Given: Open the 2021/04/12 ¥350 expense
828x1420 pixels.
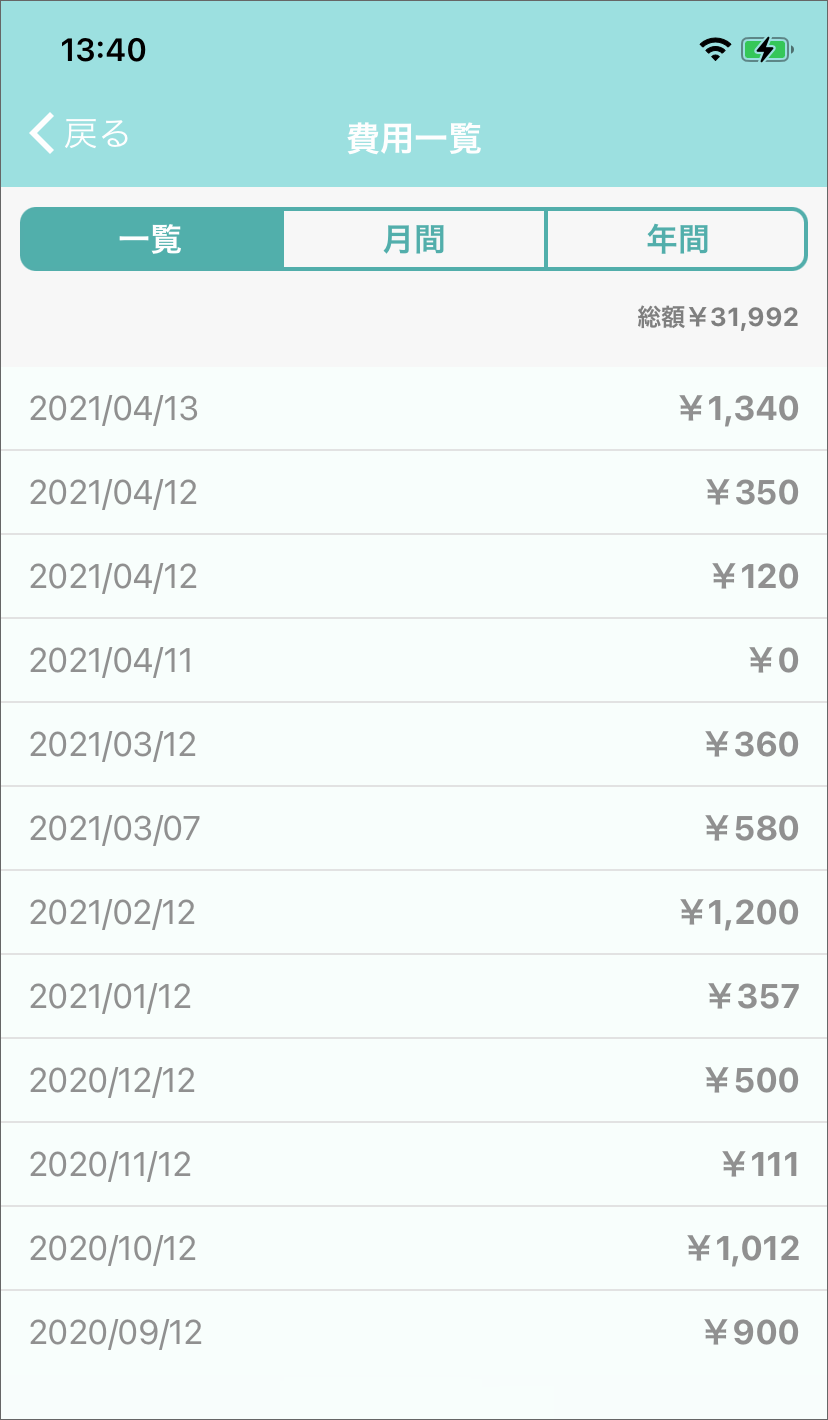Looking at the screenshot, I should pyautogui.click(x=414, y=493).
